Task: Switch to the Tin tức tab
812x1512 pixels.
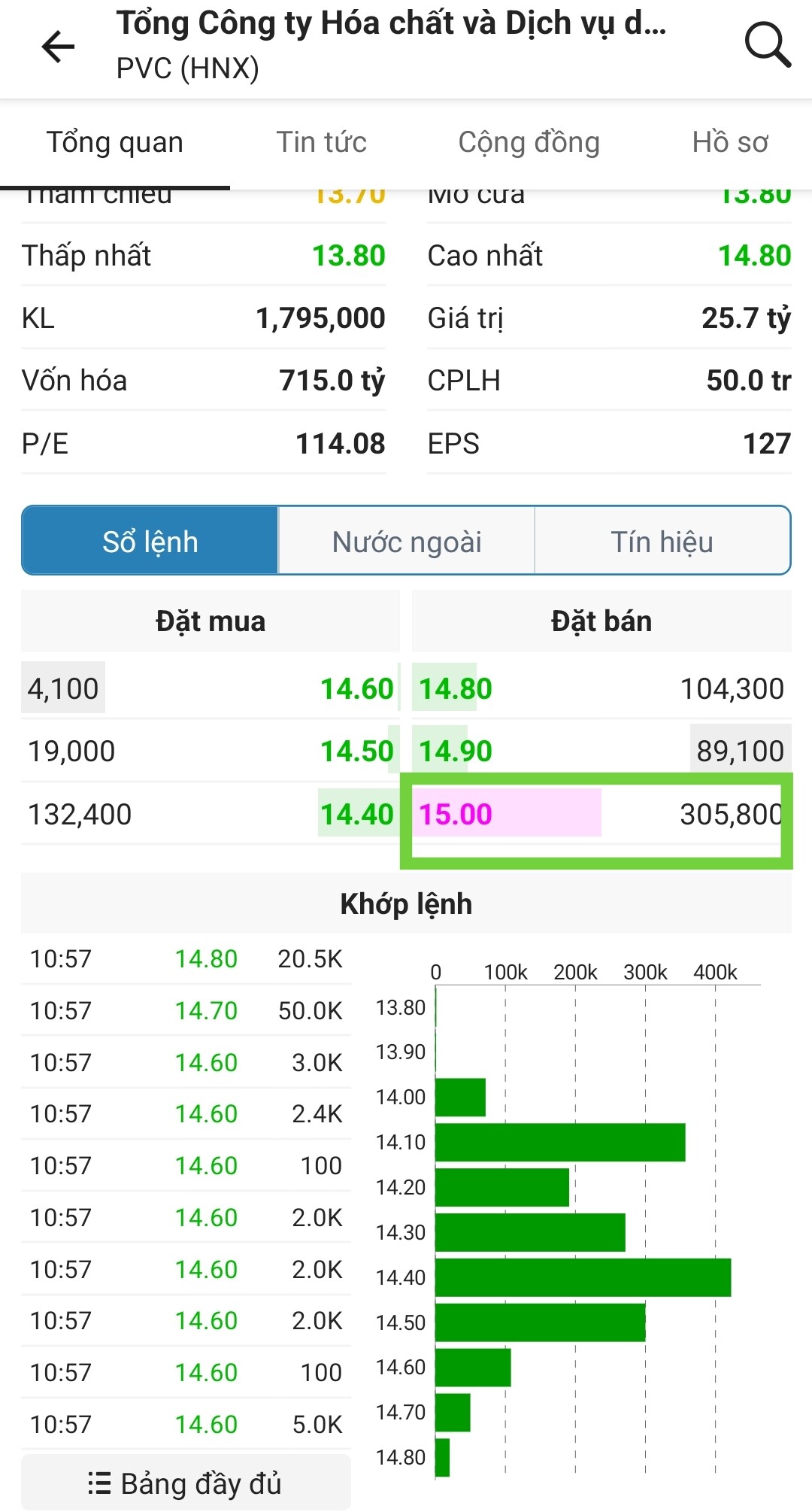Action: tap(321, 142)
